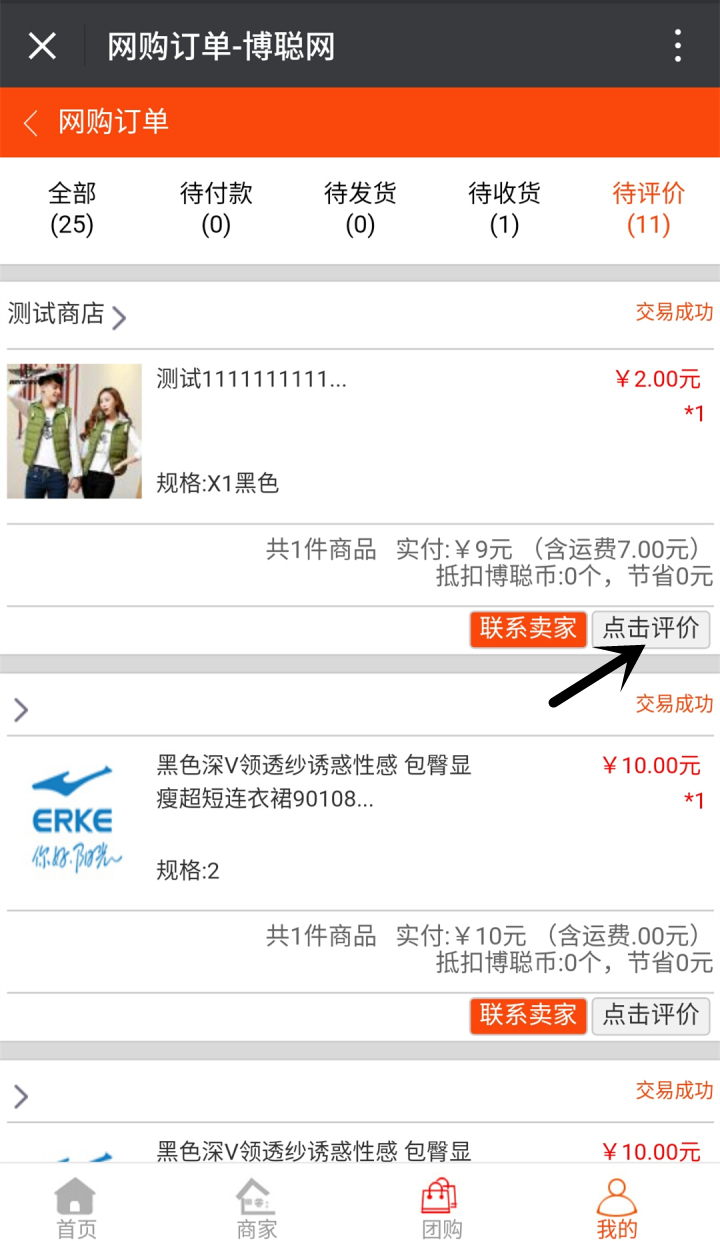Open the 商家 merchants tab

pos(256,1208)
